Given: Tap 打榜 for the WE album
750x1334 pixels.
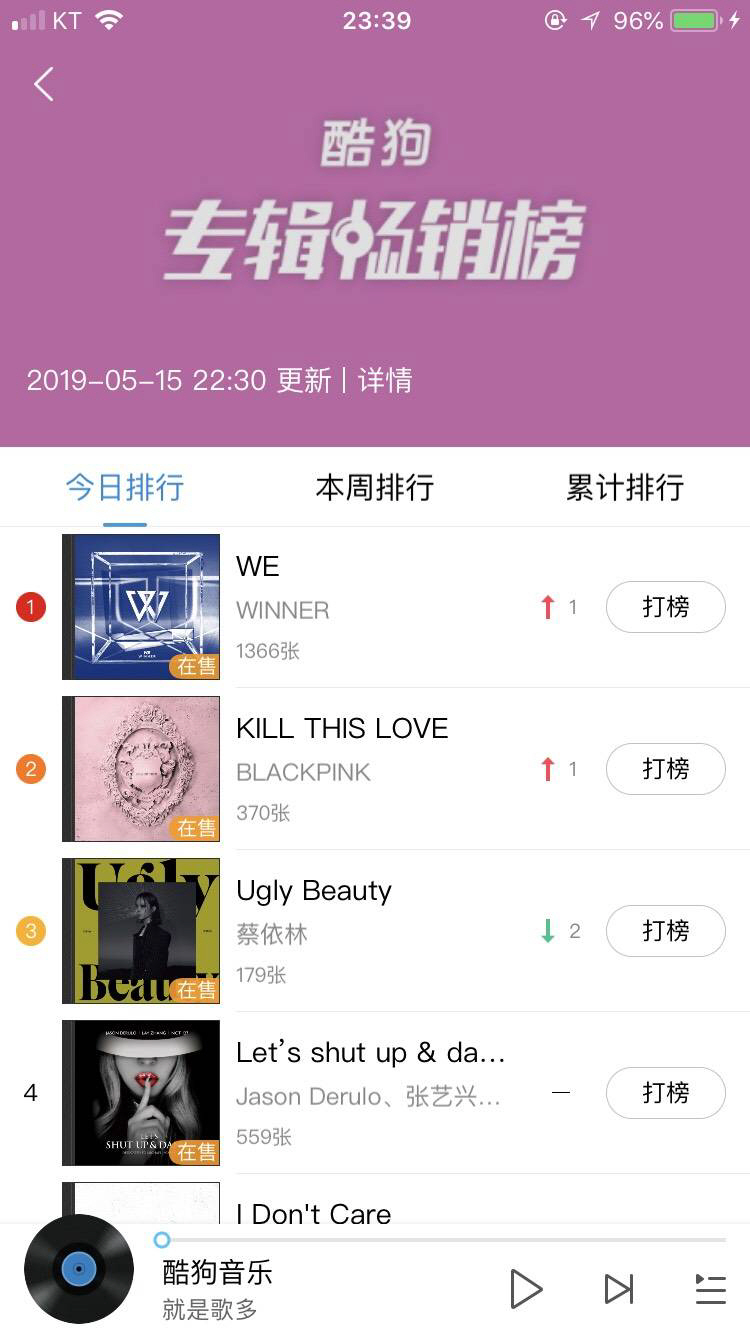Looking at the screenshot, I should 665,607.
